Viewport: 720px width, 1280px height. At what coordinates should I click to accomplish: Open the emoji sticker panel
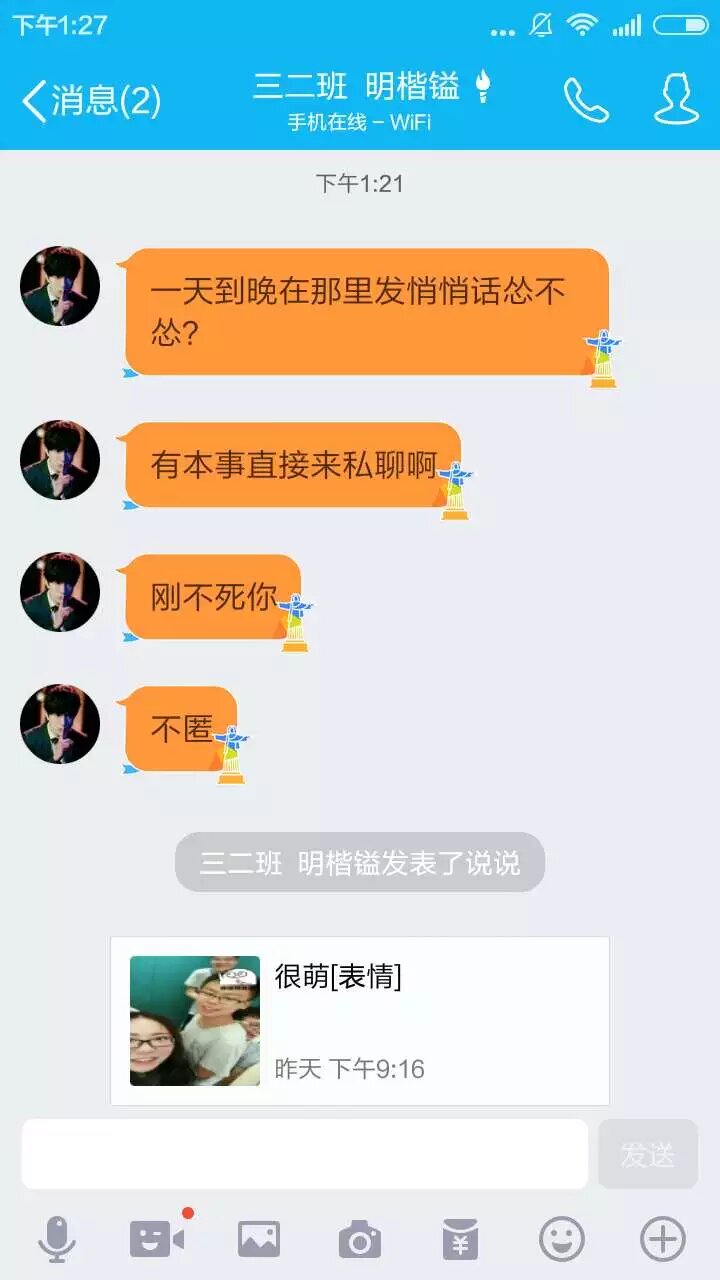point(562,1240)
